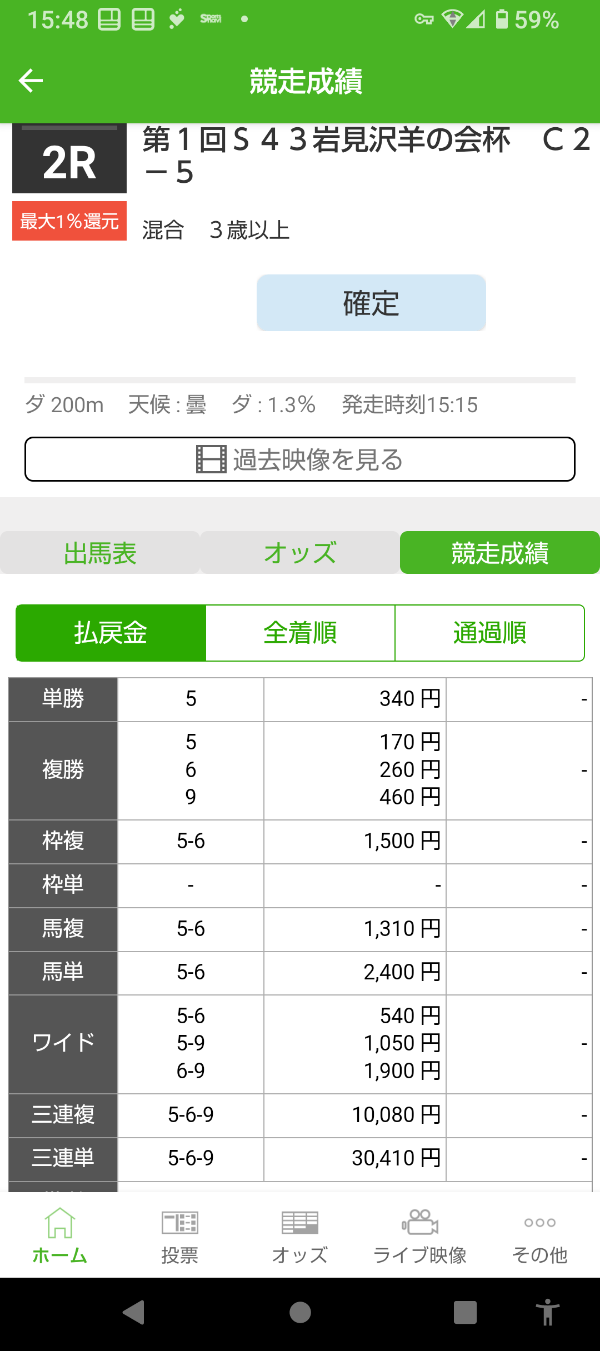Viewport: 600px width, 1351px height.
Task: Open ライブ映像 live video
Action: pos(420,1236)
